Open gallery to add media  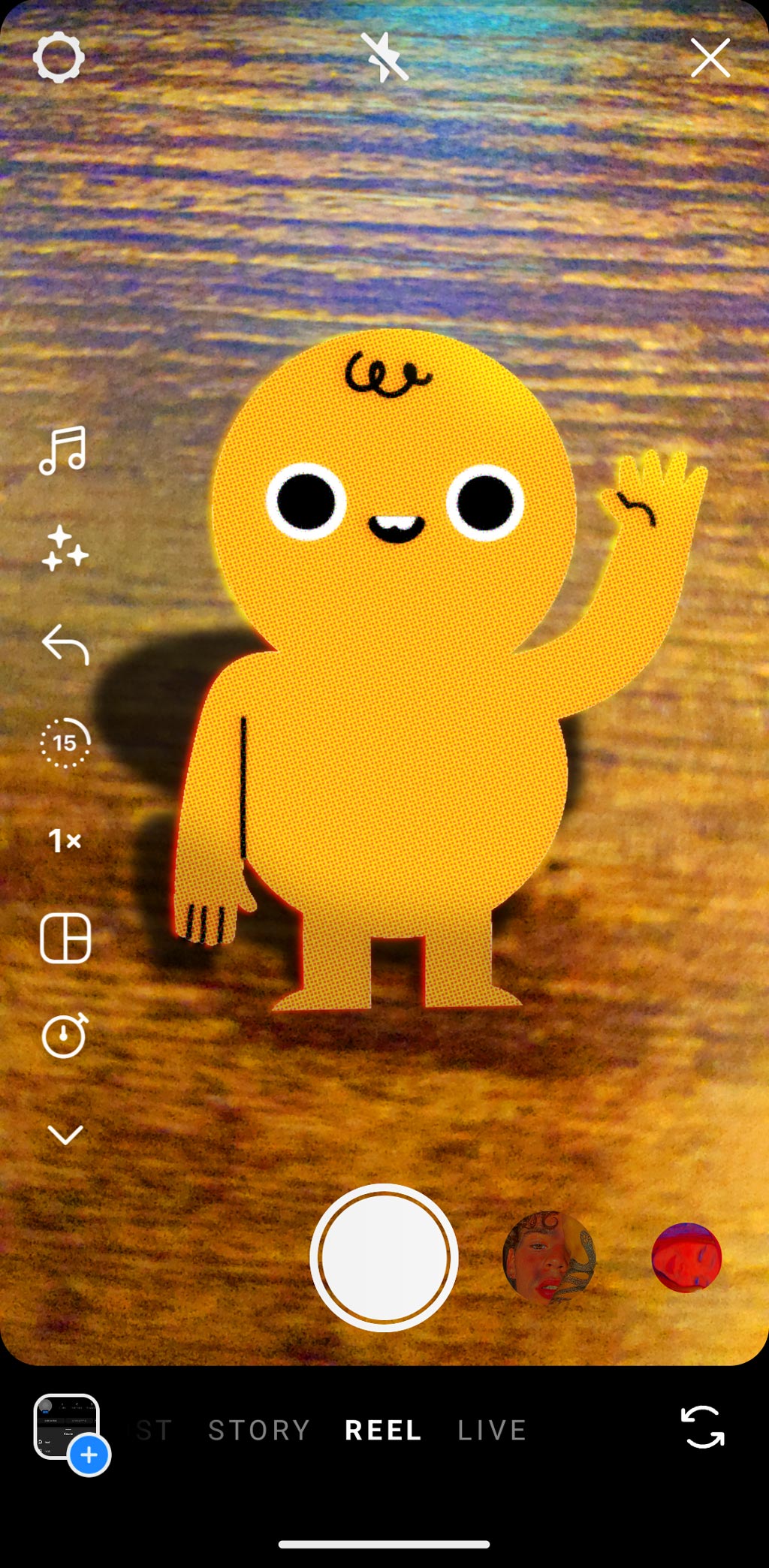tap(68, 1428)
